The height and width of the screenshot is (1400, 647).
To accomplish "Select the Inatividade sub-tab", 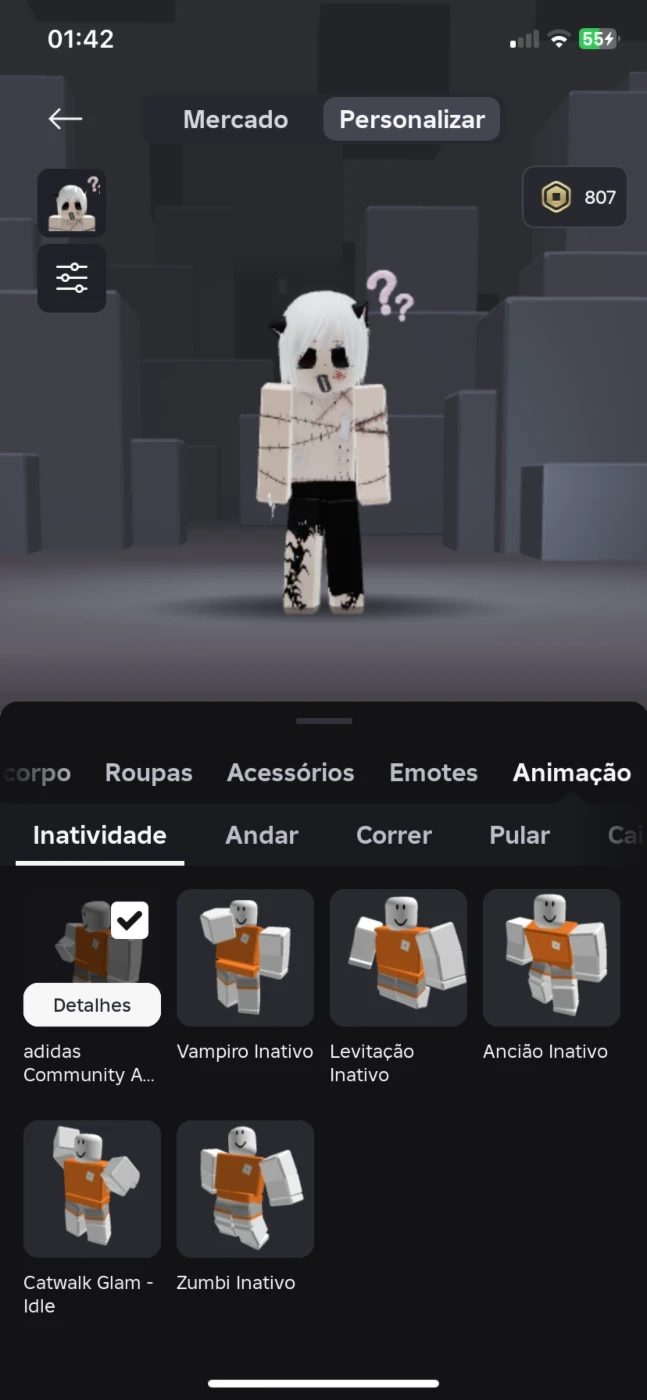I will point(100,835).
